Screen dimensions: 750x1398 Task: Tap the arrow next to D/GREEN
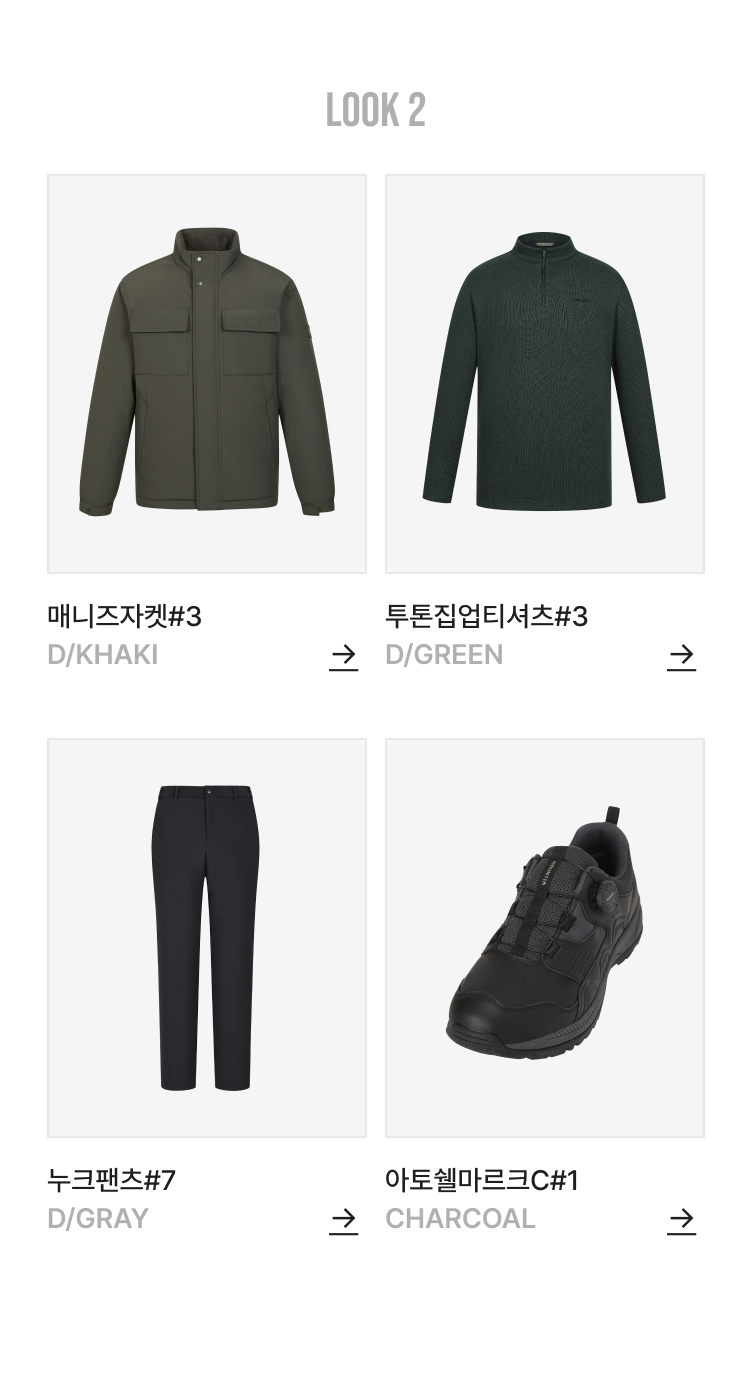tap(681, 657)
